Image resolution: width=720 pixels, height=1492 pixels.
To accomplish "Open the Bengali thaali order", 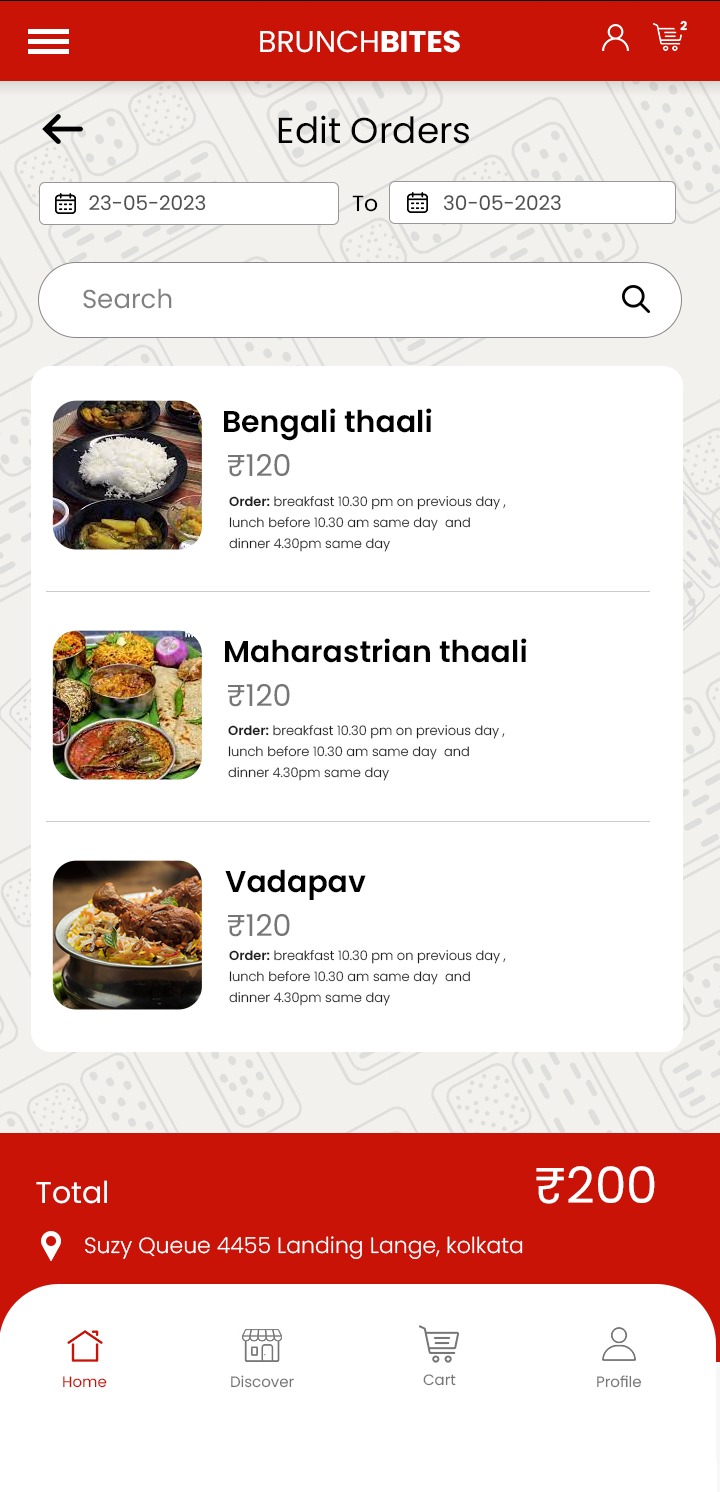I will (327, 421).
